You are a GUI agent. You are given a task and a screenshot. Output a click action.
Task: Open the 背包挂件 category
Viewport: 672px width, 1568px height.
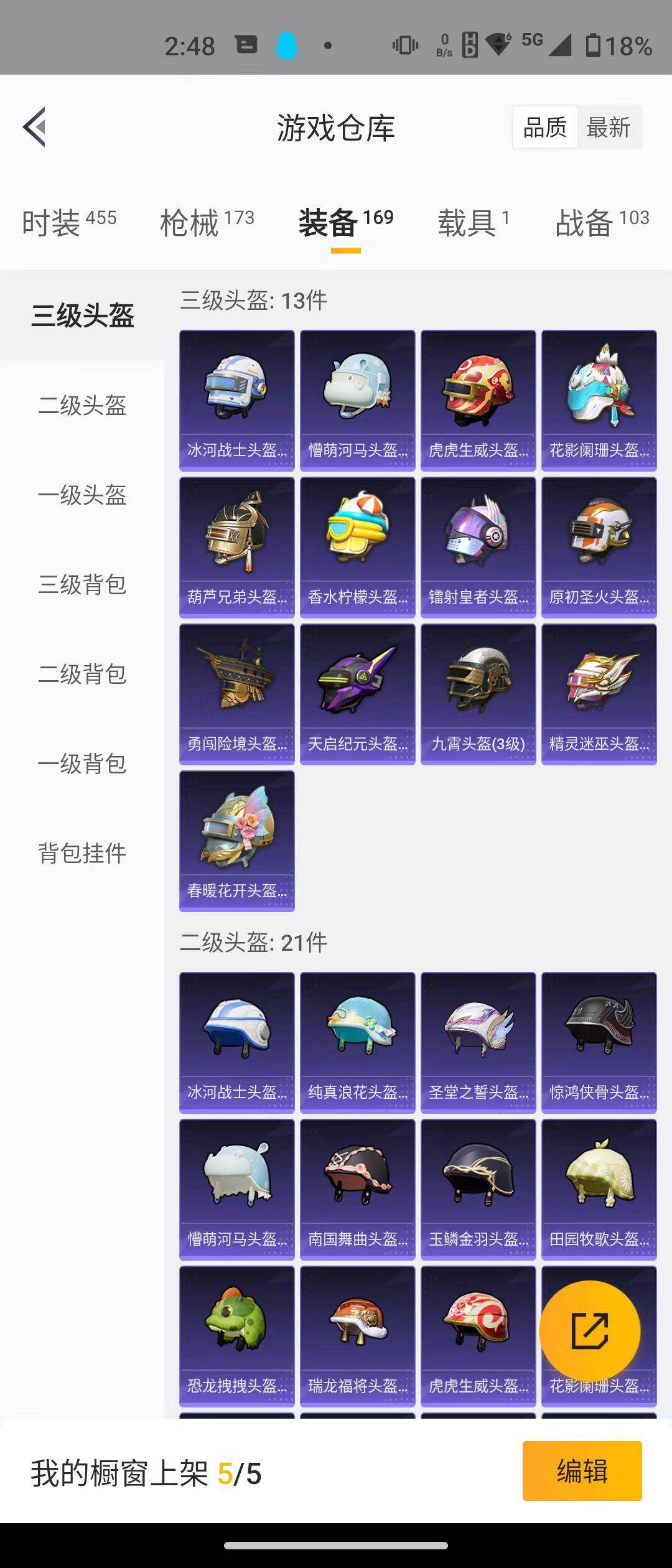(x=82, y=854)
